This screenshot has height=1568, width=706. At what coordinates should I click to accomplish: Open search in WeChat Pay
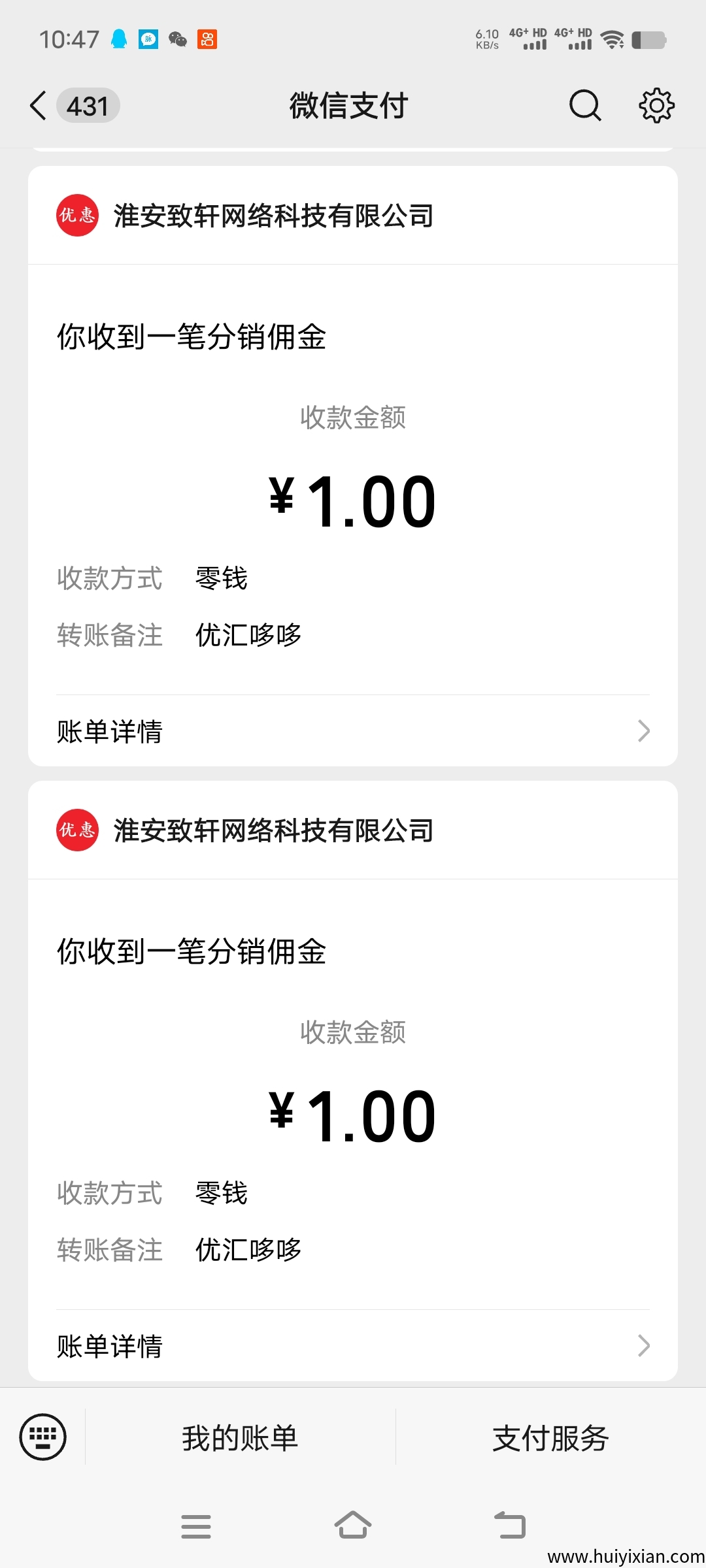coord(584,106)
